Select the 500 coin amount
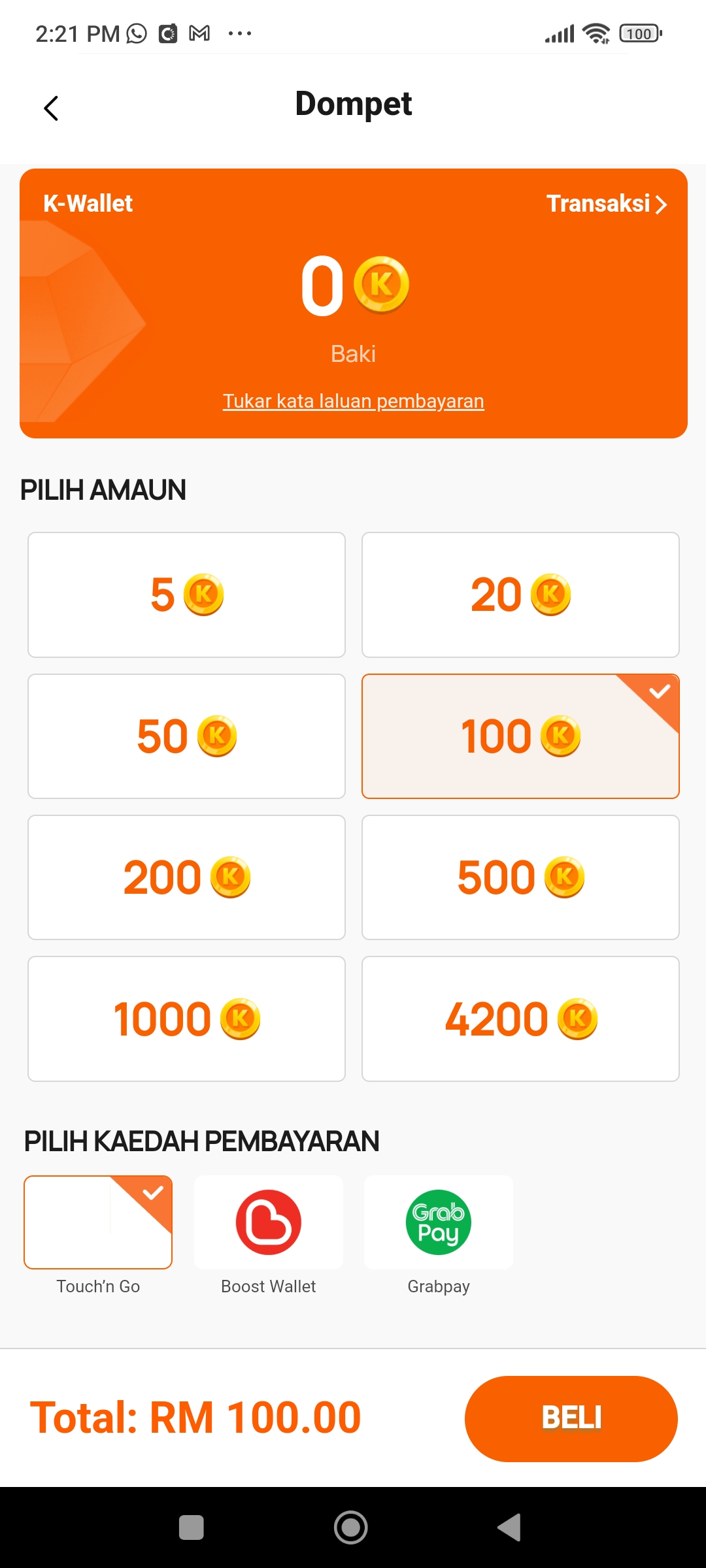This screenshot has width=706, height=1568. point(520,877)
